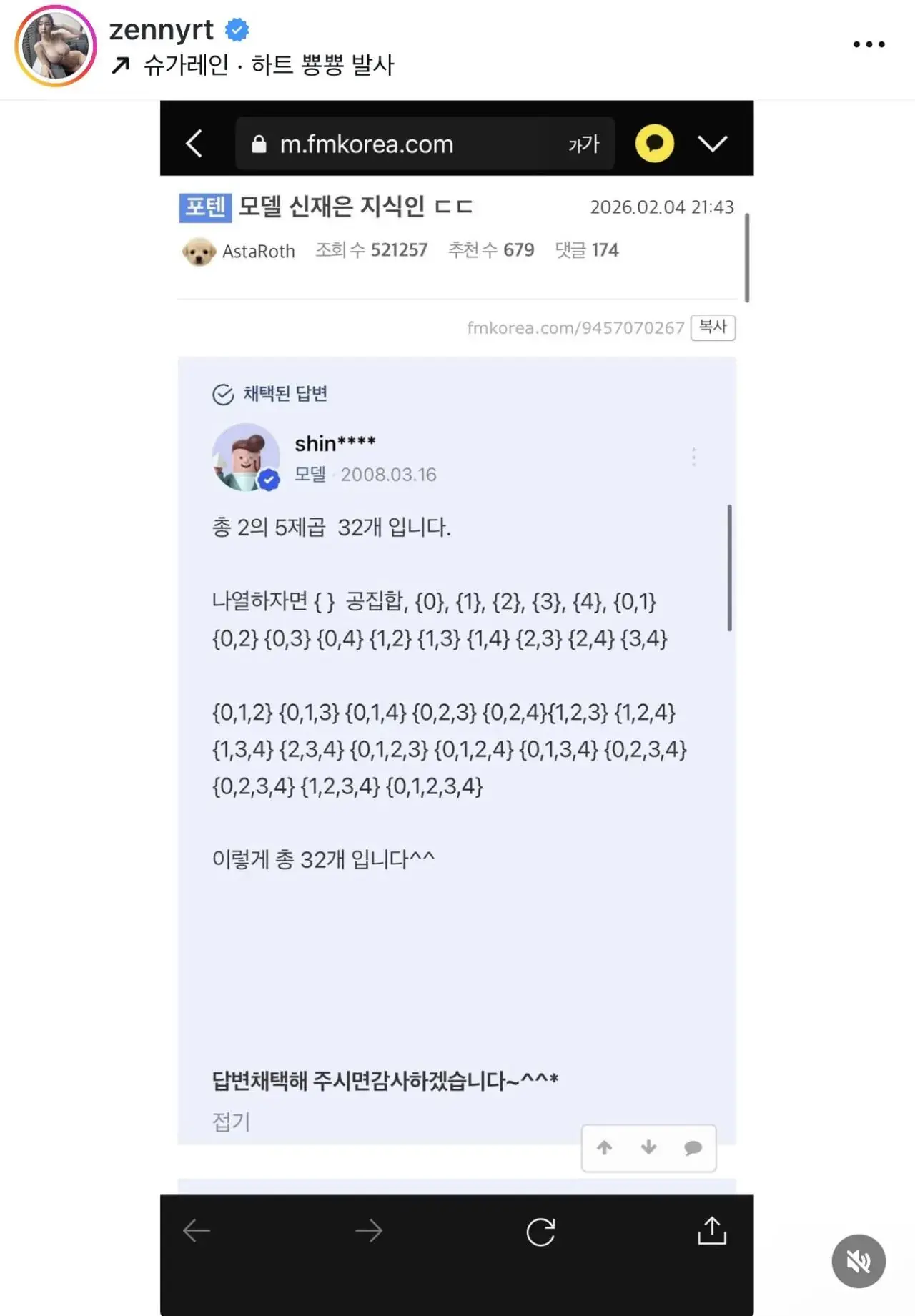Open the 슈가레인 하트 뿅뿅 발사 audio page
This screenshot has width=915, height=1316.
tap(268, 66)
